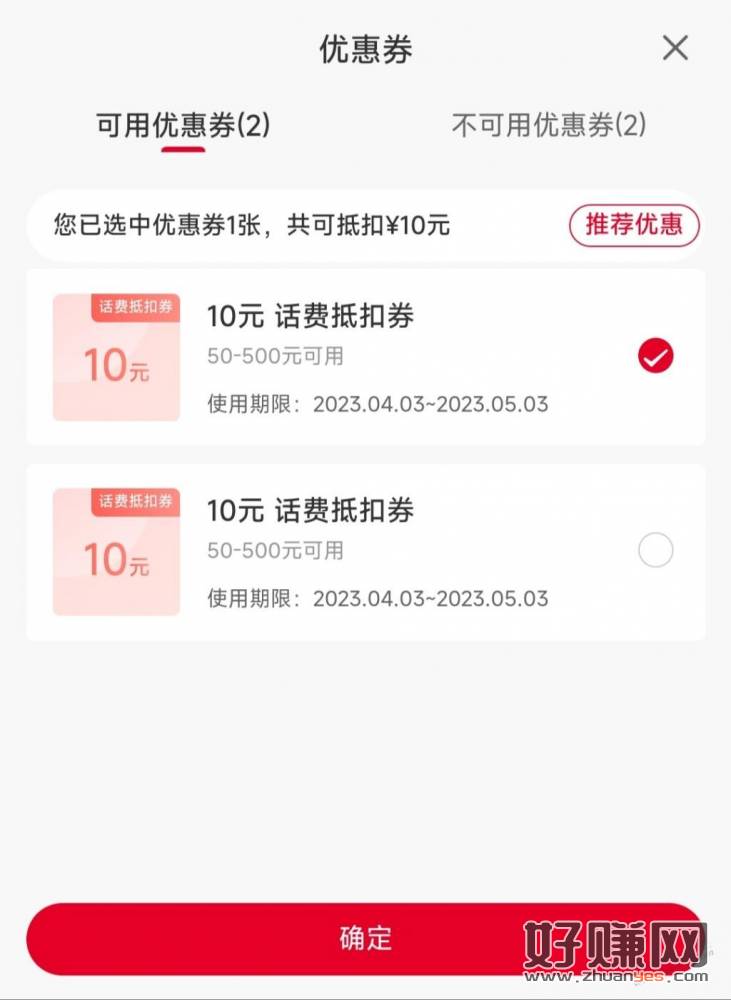Tap the 推荐优惠 button
The height and width of the screenshot is (1000, 731).
point(634,225)
